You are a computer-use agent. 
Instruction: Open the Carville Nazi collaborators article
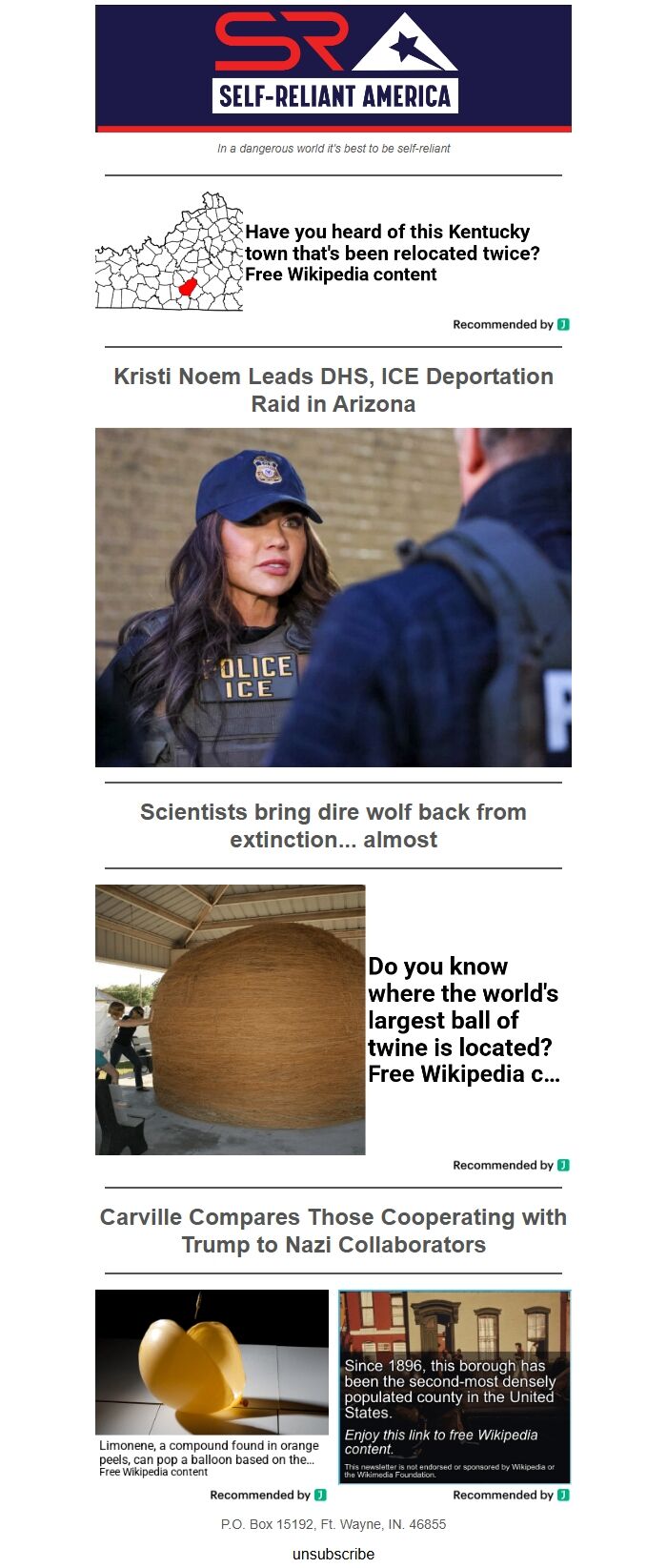tap(333, 1231)
